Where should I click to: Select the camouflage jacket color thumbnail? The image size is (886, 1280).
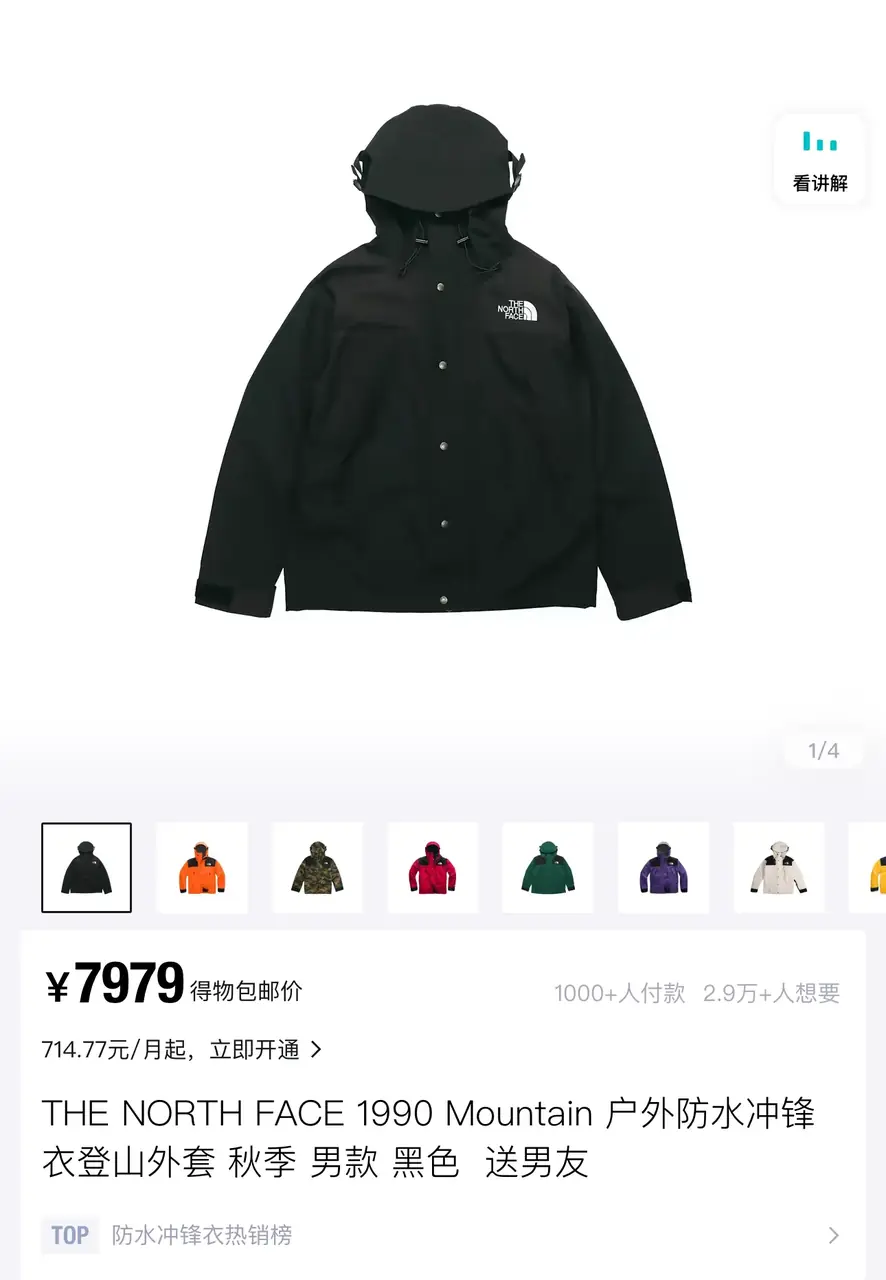pyautogui.click(x=317, y=868)
